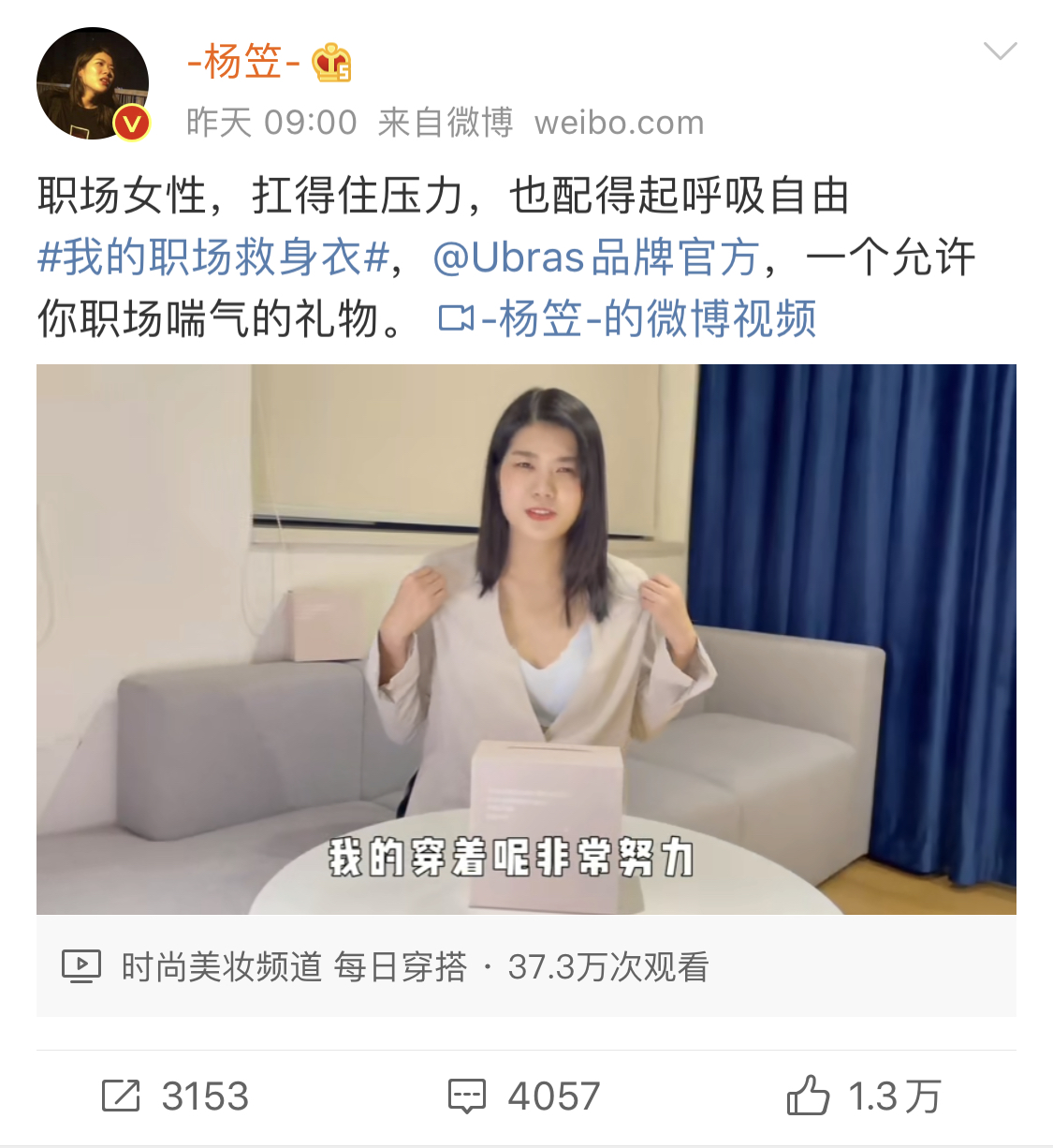This screenshot has height=1148, width=1053.
Task: Expand the post options chevron
Action: [x=1000, y=51]
